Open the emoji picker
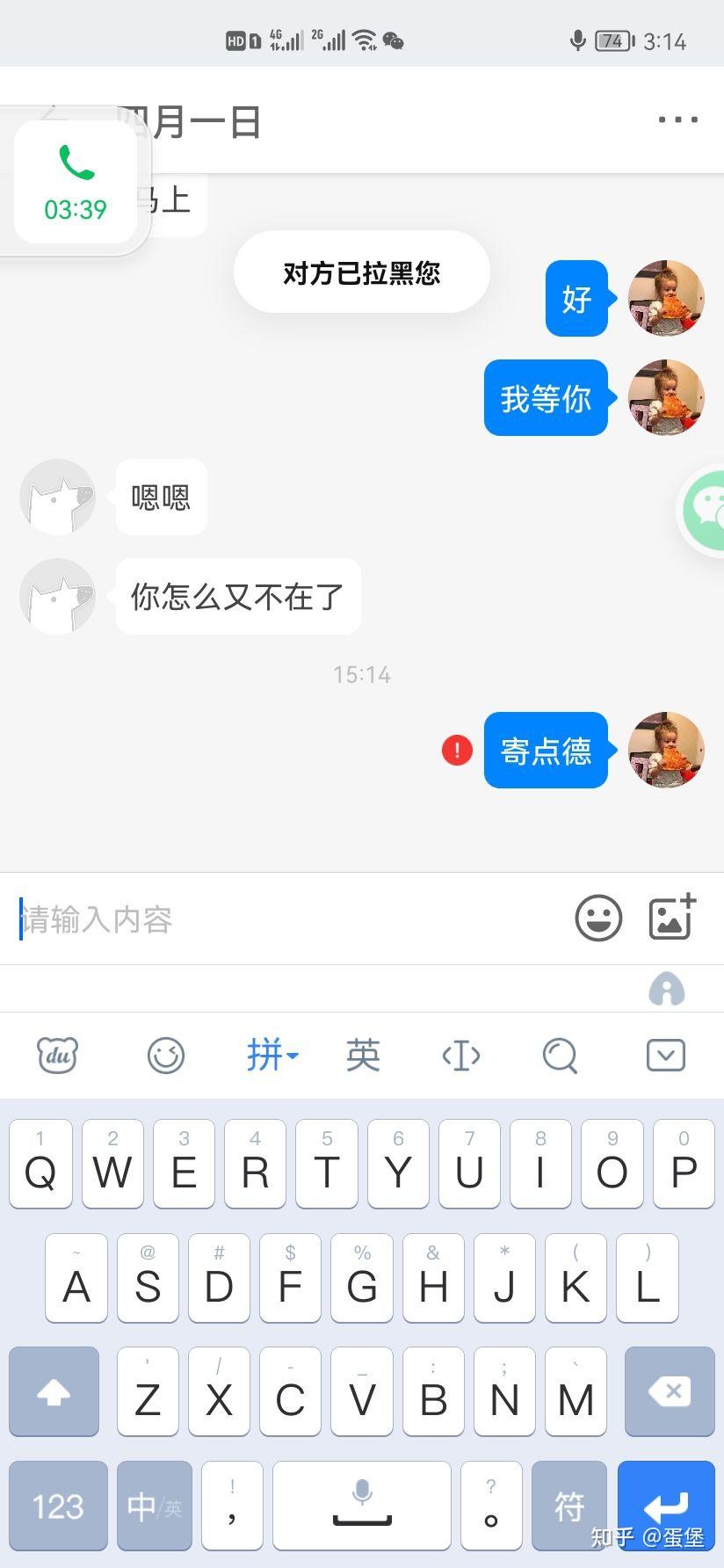The width and height of the screenshot is (724, 1568). (x=598, y=918)
